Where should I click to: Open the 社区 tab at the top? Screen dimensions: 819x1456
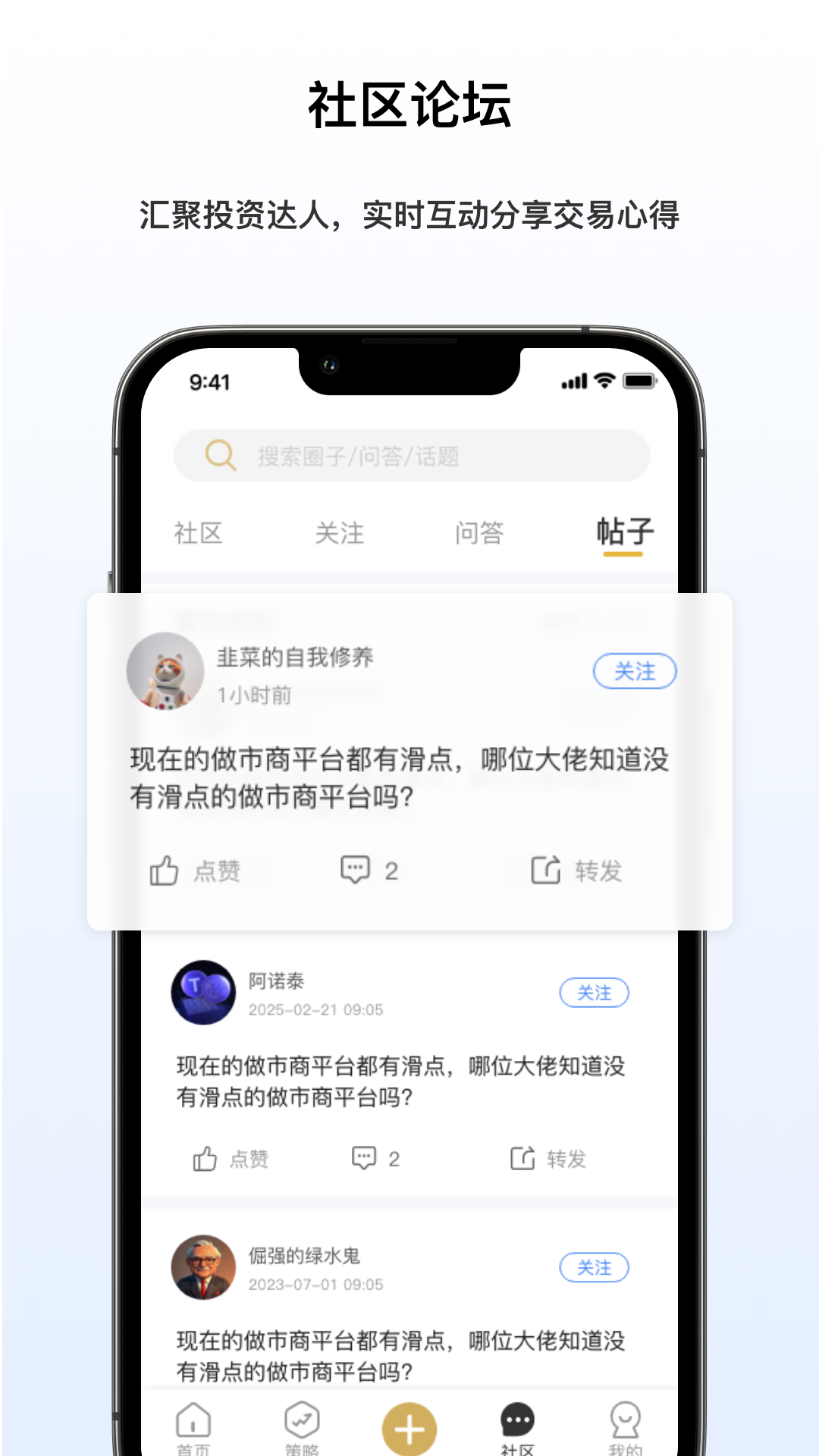[199, 533]
